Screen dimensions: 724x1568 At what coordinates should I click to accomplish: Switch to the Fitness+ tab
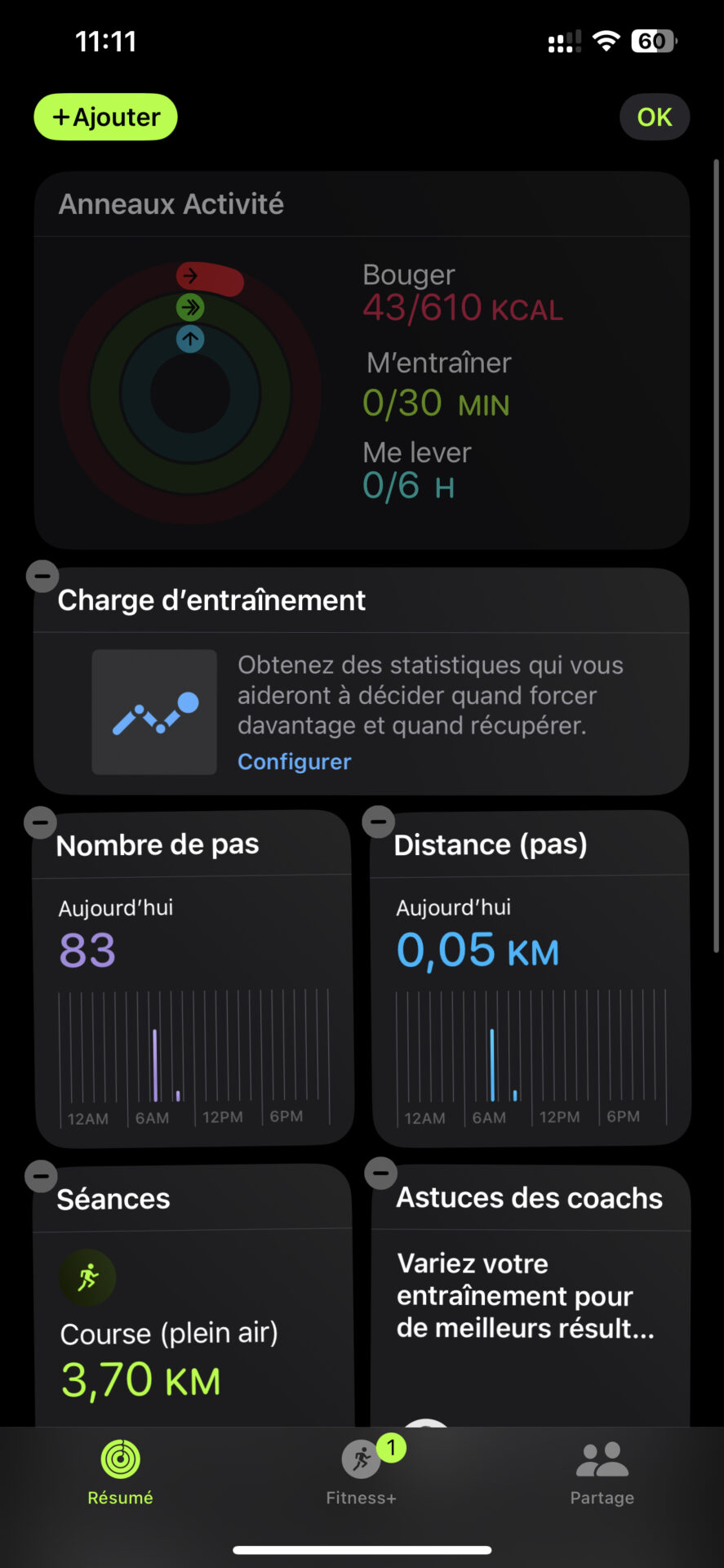coord(362,1472)
